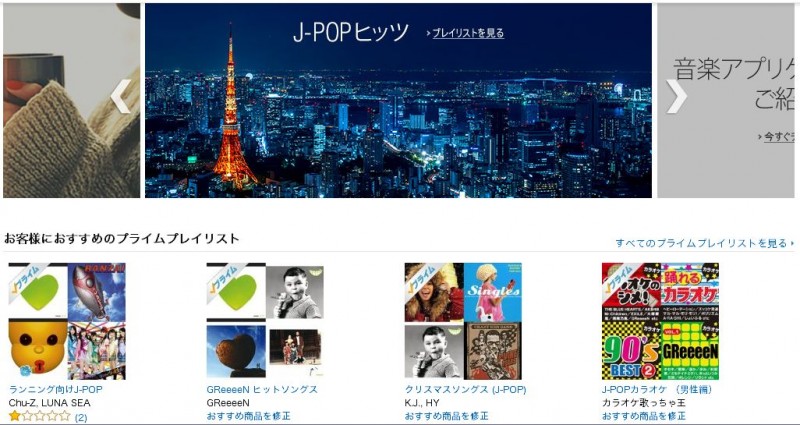
Task: Open クリスマスソングス (J-POP) playlist cover
Action: coord(463,321)
